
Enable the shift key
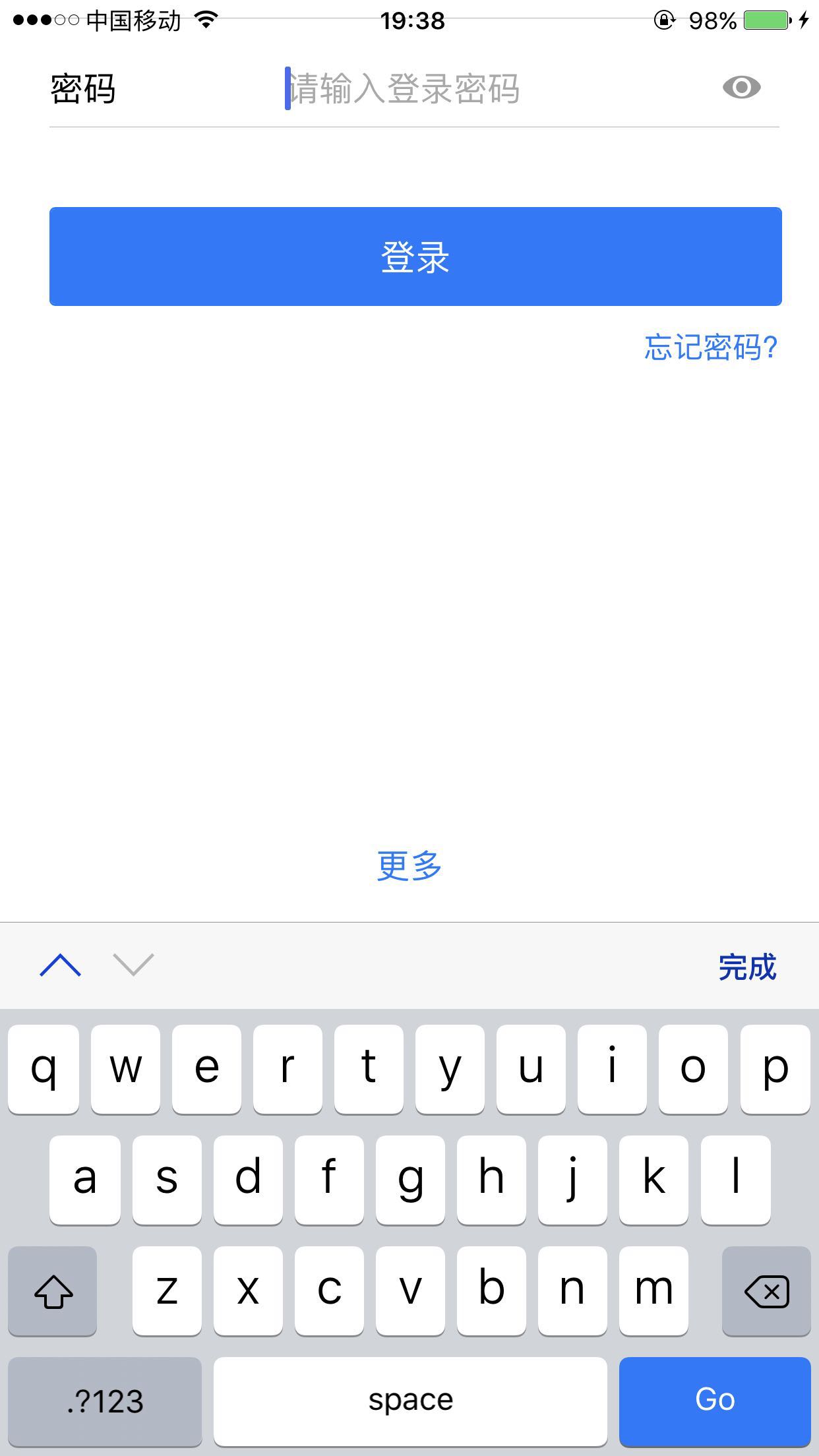point(53,1291)
